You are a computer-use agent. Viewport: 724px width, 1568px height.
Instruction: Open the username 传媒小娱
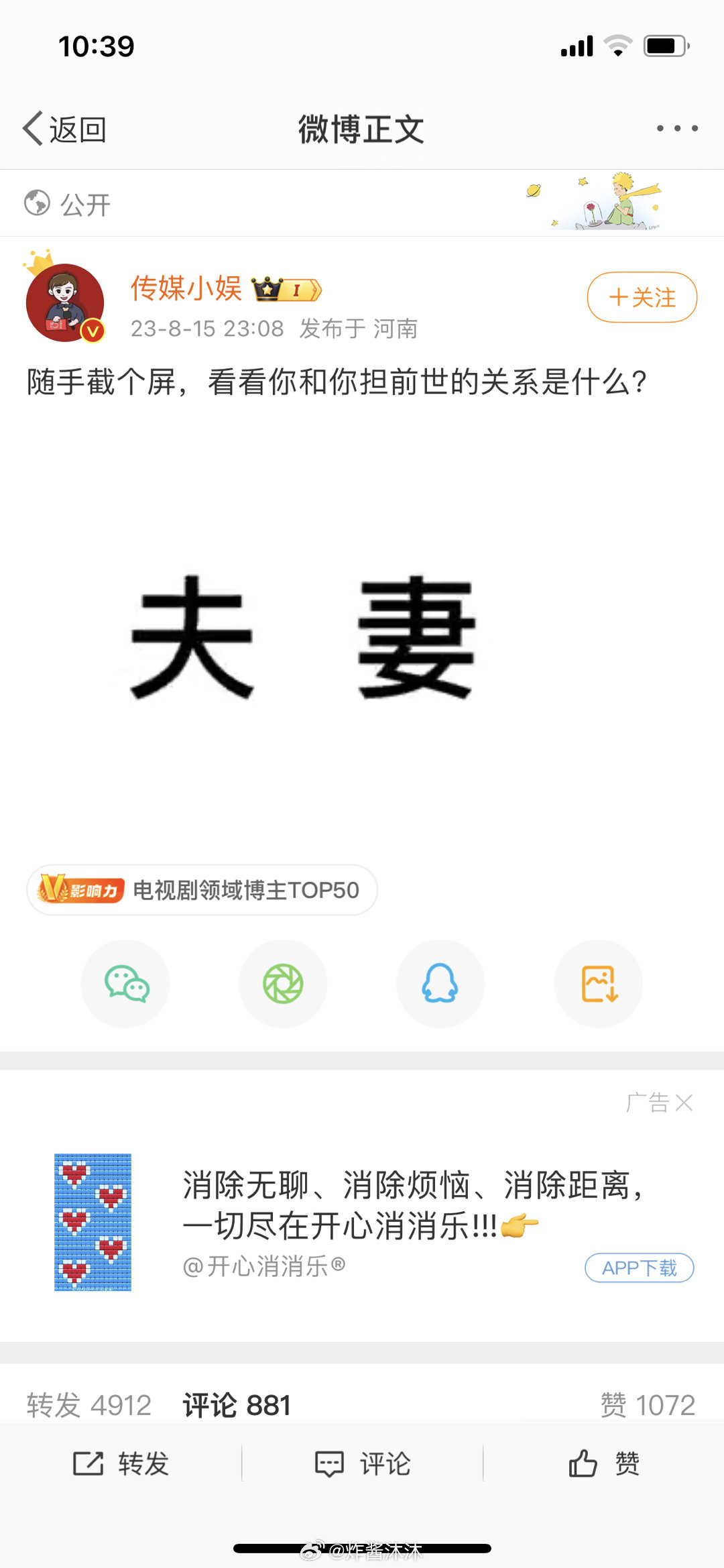pos(186,288)
